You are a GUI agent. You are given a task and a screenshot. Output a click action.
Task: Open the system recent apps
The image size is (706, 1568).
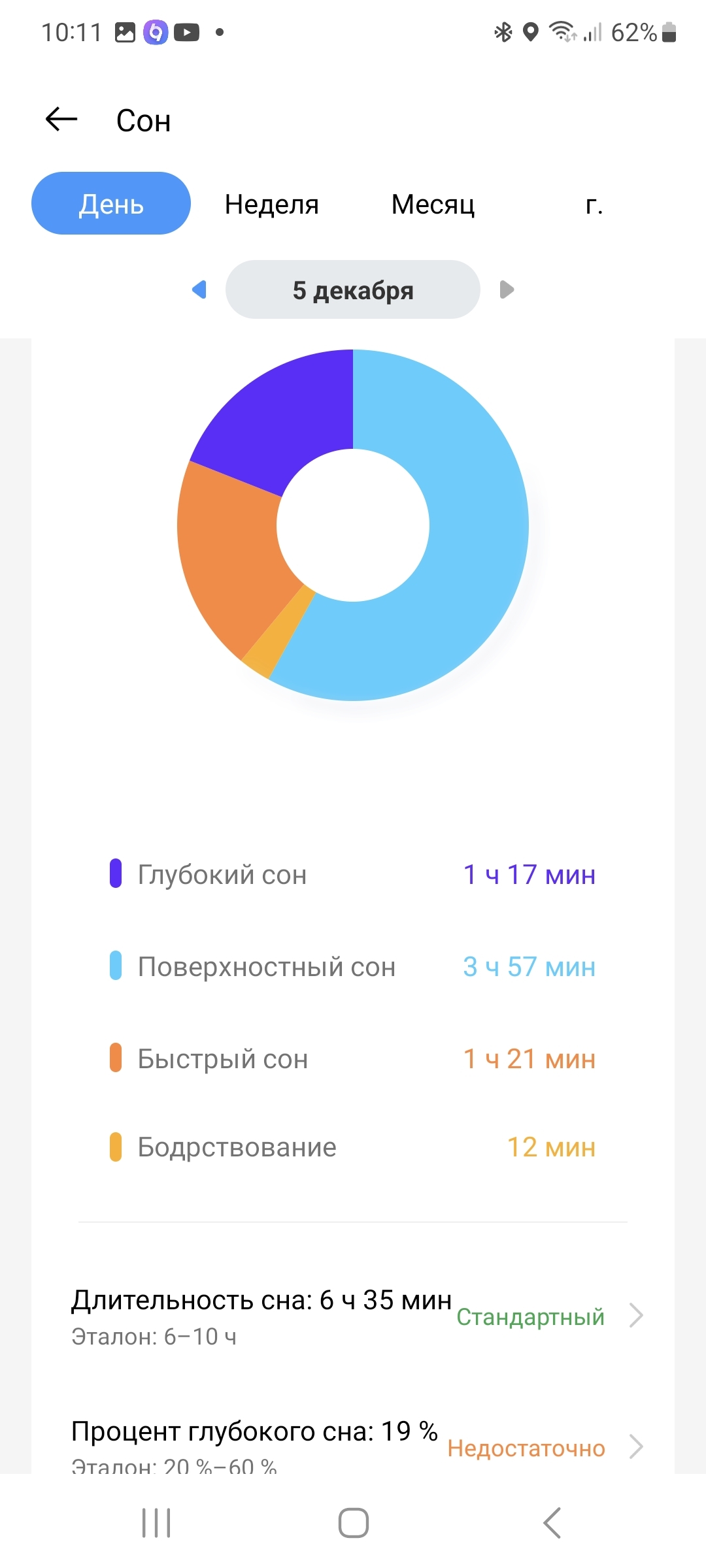point(156,1523)
